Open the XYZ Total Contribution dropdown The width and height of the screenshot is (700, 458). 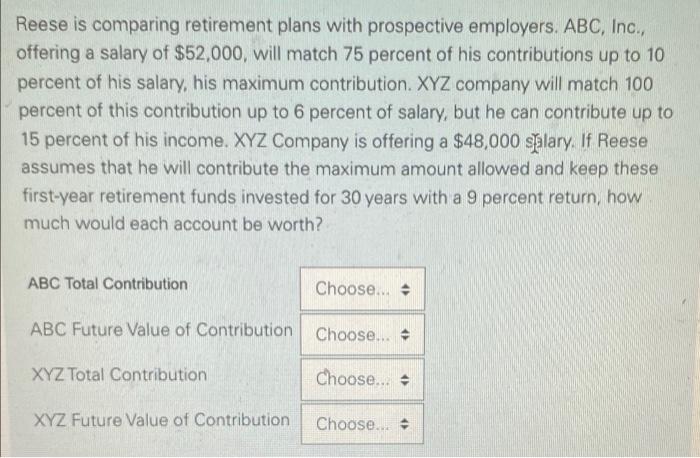[x=361, y=379]
